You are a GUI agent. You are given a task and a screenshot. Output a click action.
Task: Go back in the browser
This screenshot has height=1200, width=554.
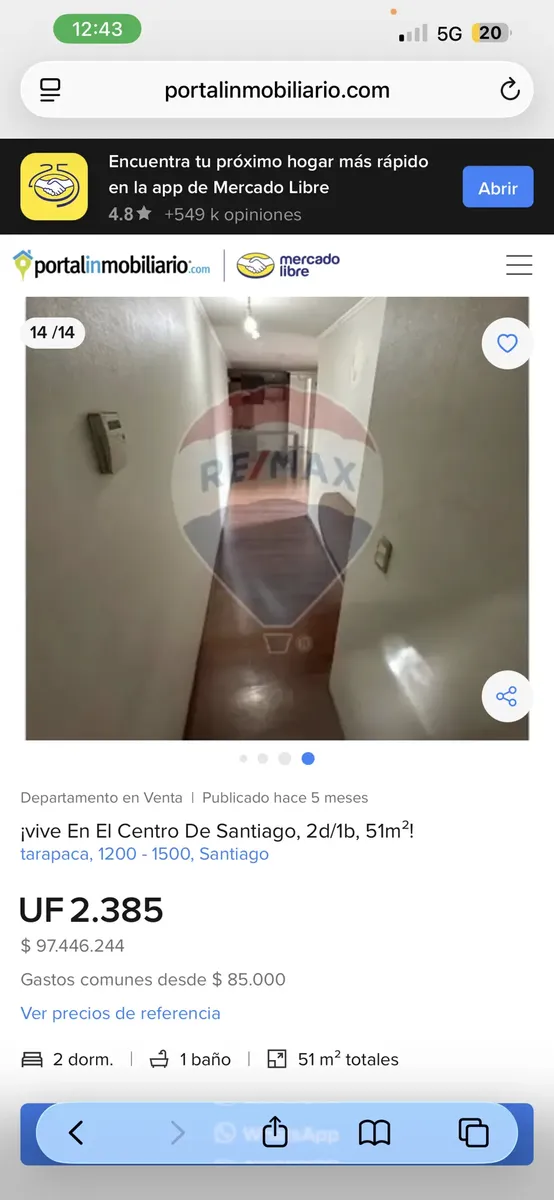pyautogui.click(x=76, y=1132)
